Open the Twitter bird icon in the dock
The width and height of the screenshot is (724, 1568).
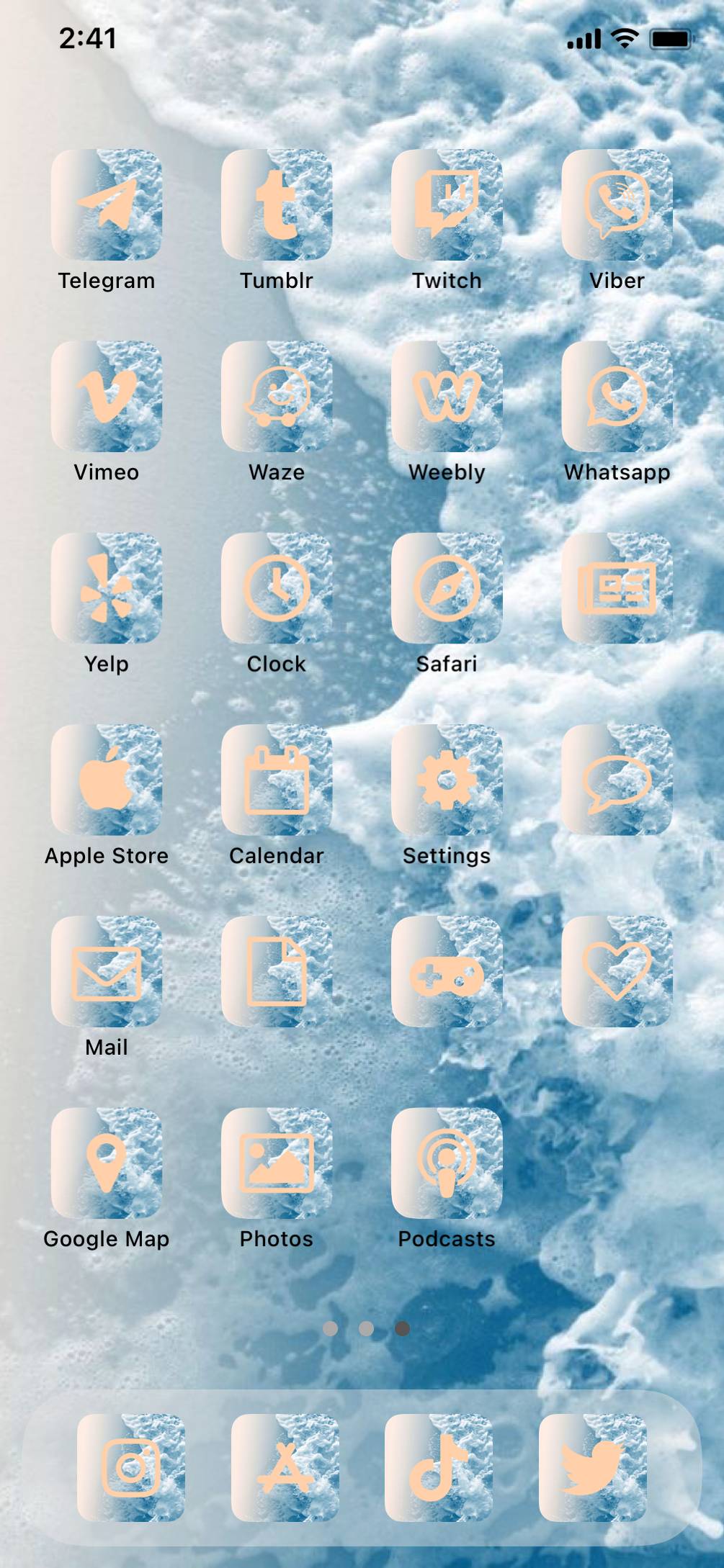[592, 1467]
